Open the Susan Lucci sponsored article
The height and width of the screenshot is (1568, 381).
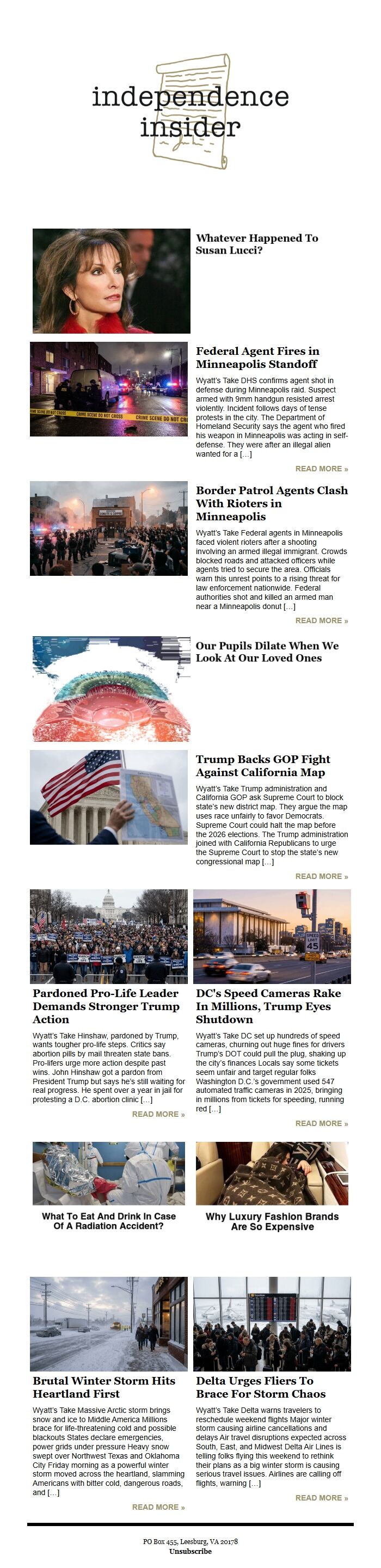[256, 244]
